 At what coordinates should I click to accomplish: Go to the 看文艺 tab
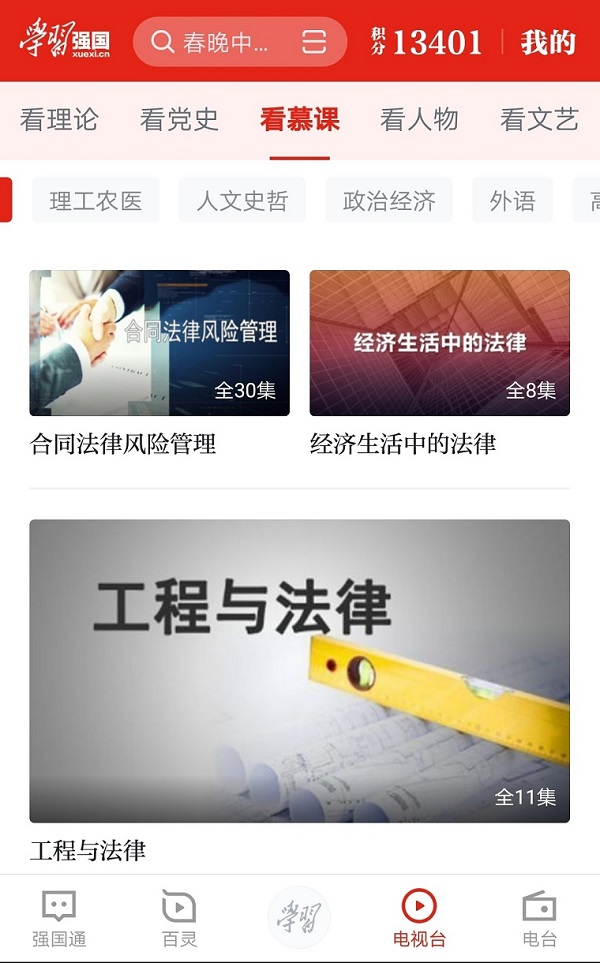[539, 121]
